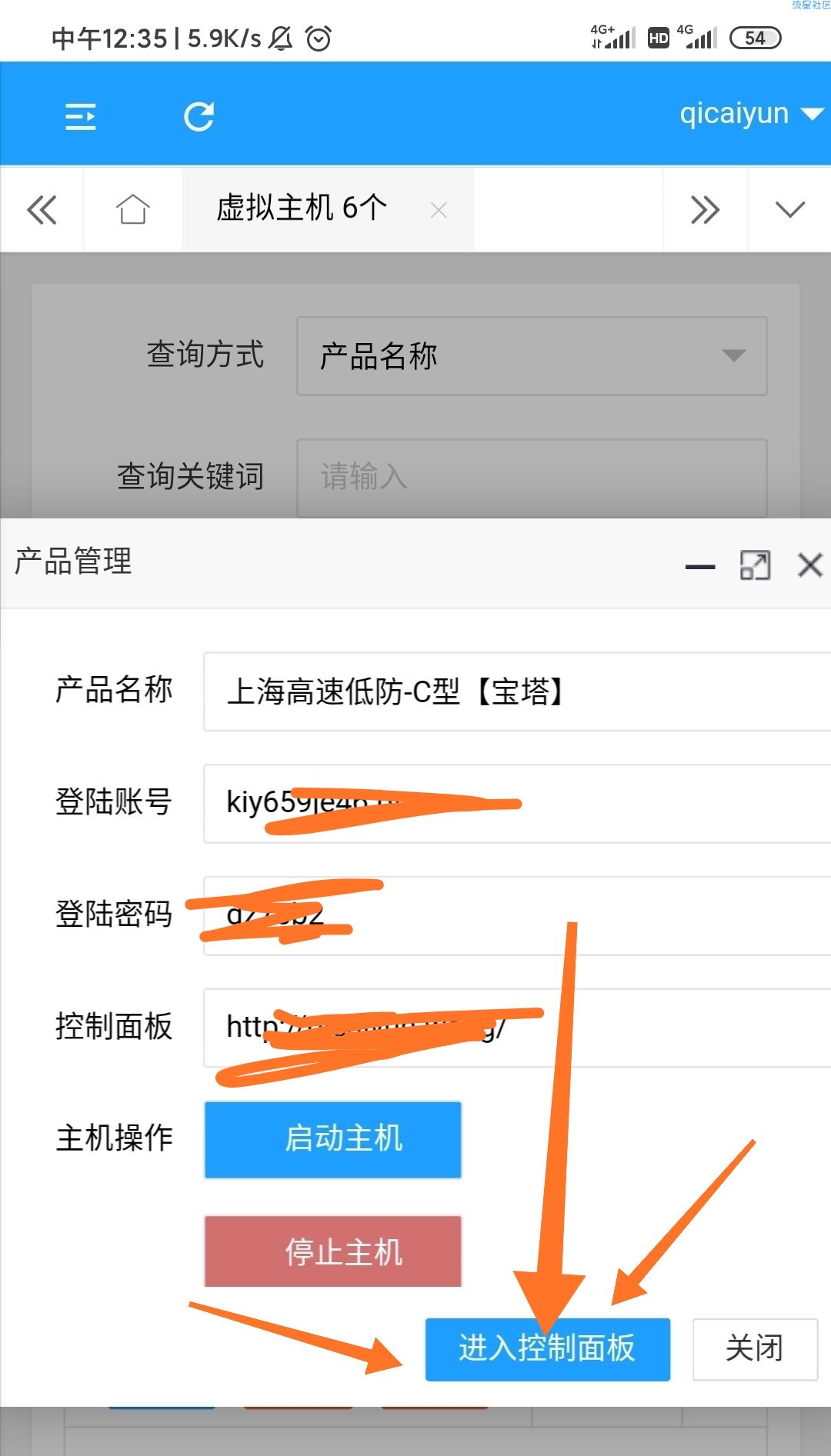Open the side menu toggle icon

[x=80, y=117]
